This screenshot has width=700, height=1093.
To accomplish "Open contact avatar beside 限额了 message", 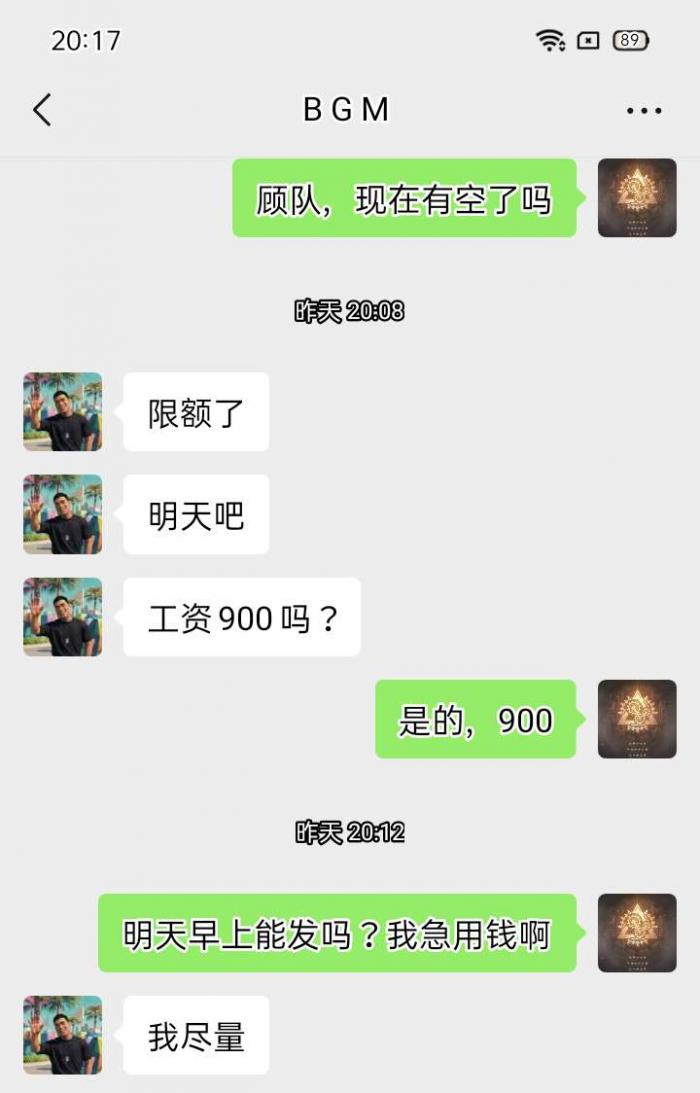I will coord(63,411).
